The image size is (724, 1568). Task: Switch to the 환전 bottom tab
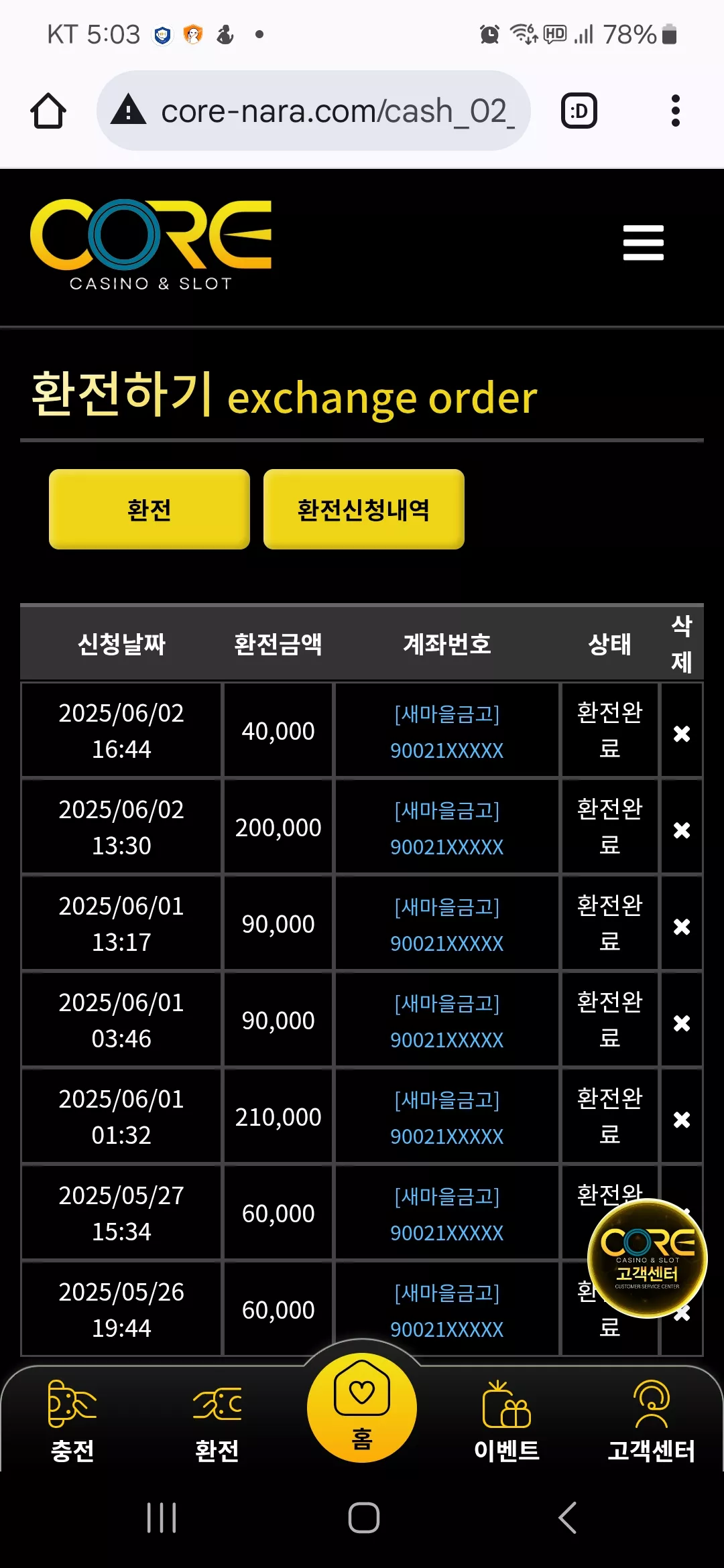(217, 1421)
